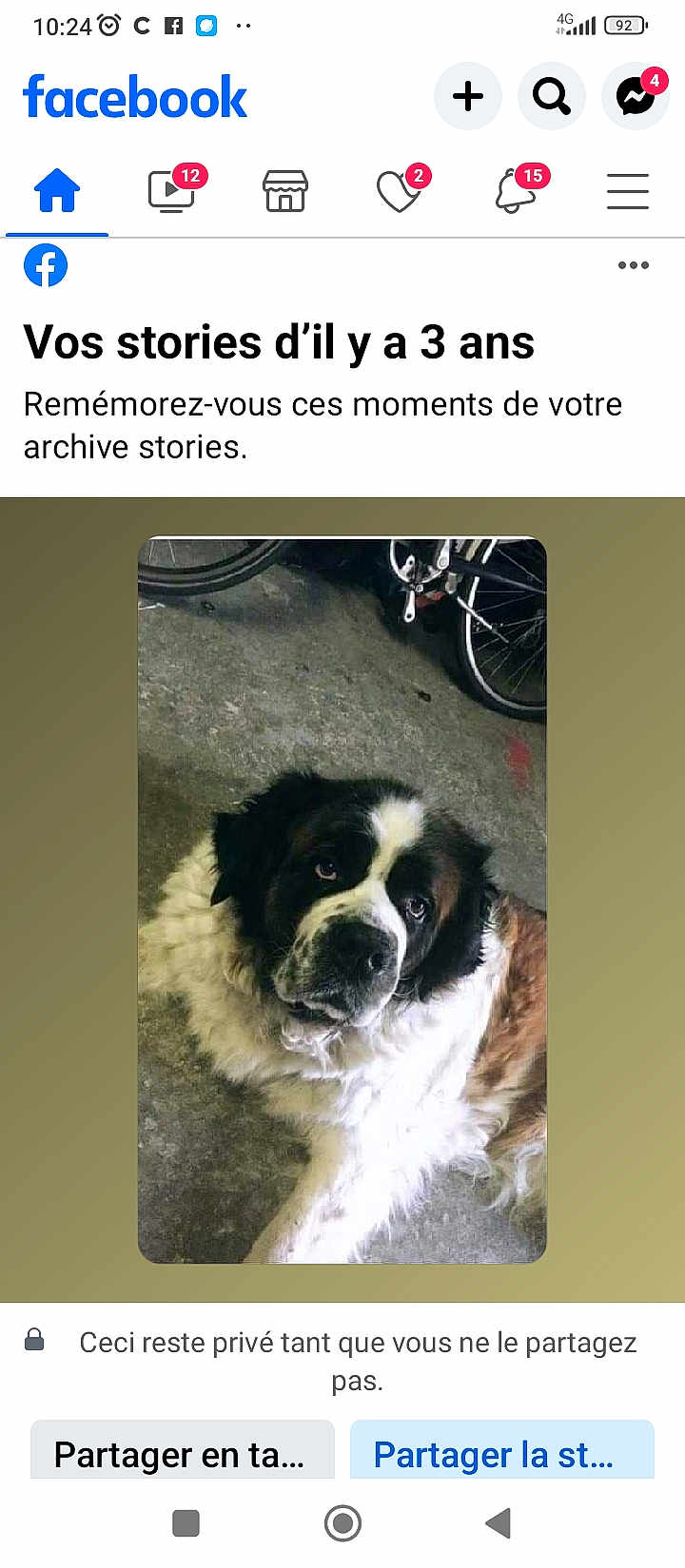The width and height of the screenshot is (685, 1568).
Task: Open the Watch video tab
Action: click(172, 190)
